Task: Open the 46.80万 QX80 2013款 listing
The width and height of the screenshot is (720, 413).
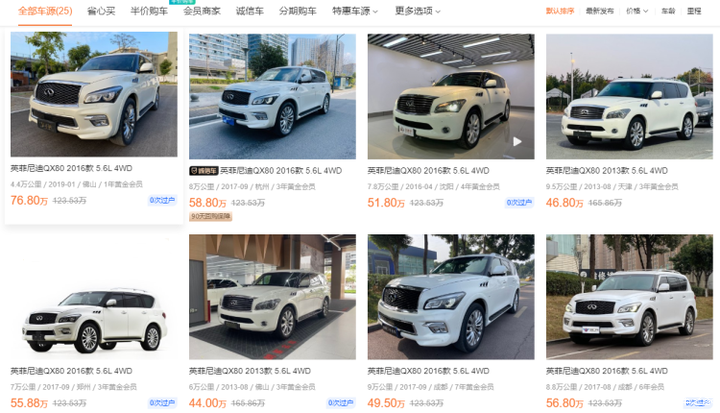Action: click(x=628, y=96)
